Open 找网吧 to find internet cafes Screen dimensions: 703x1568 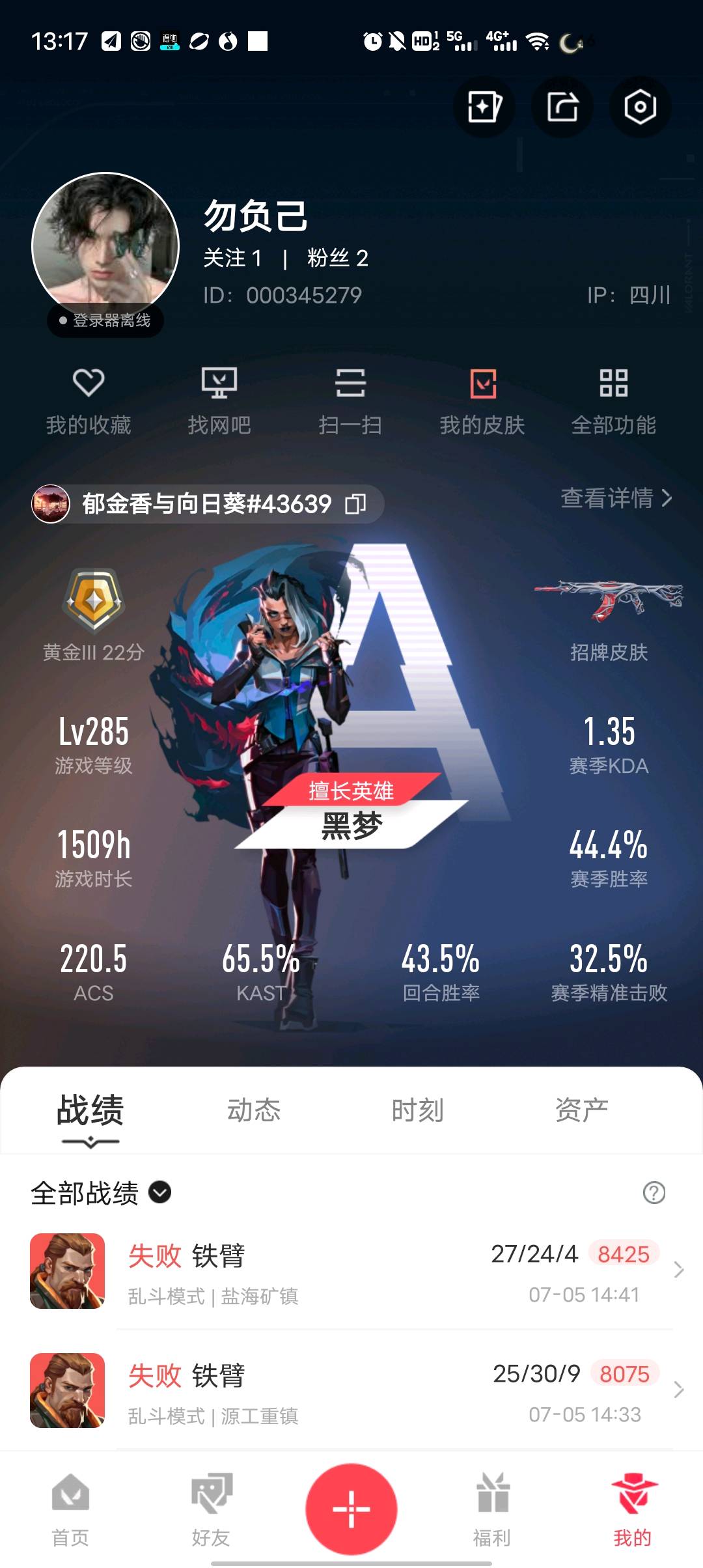pos(219,400)
